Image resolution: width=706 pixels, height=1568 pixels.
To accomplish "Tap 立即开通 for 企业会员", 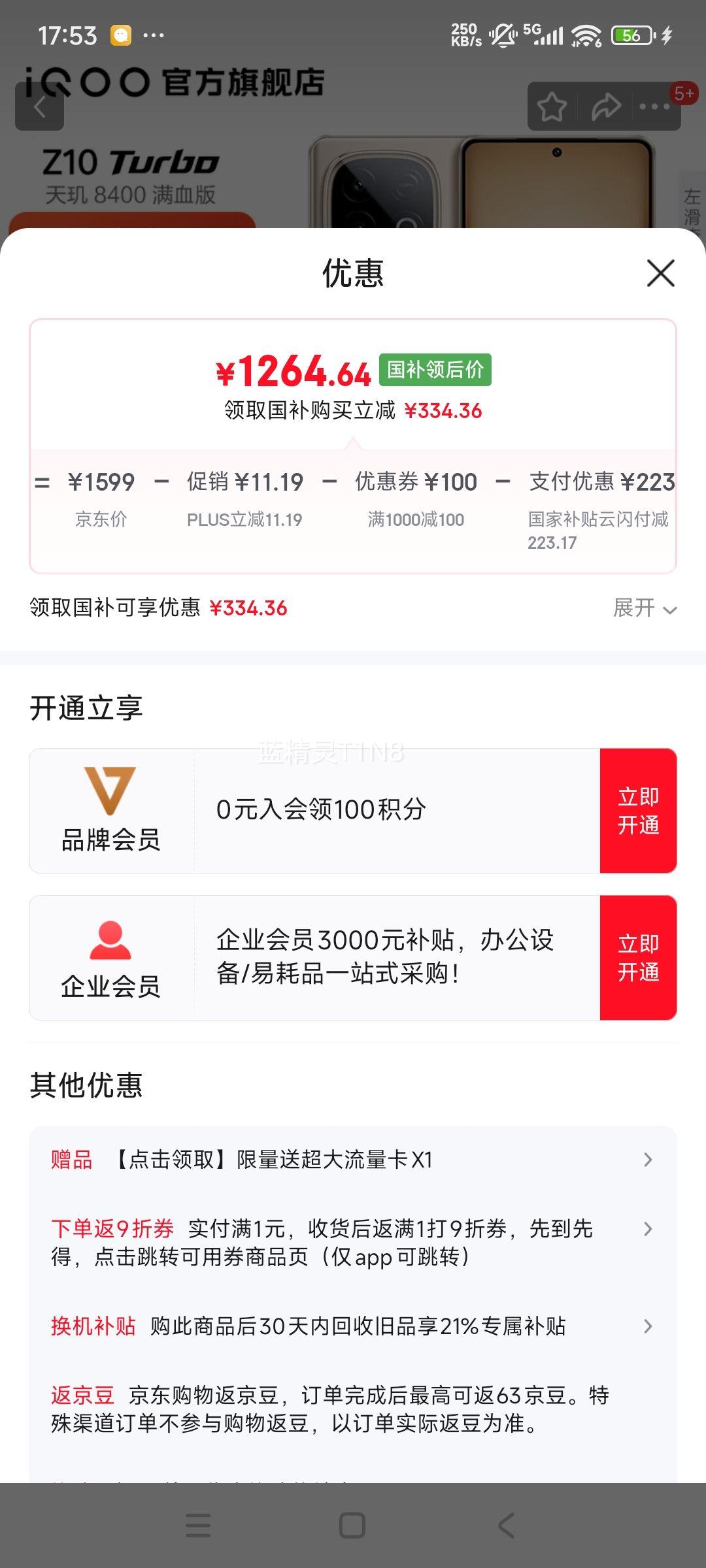I will 638,958.
